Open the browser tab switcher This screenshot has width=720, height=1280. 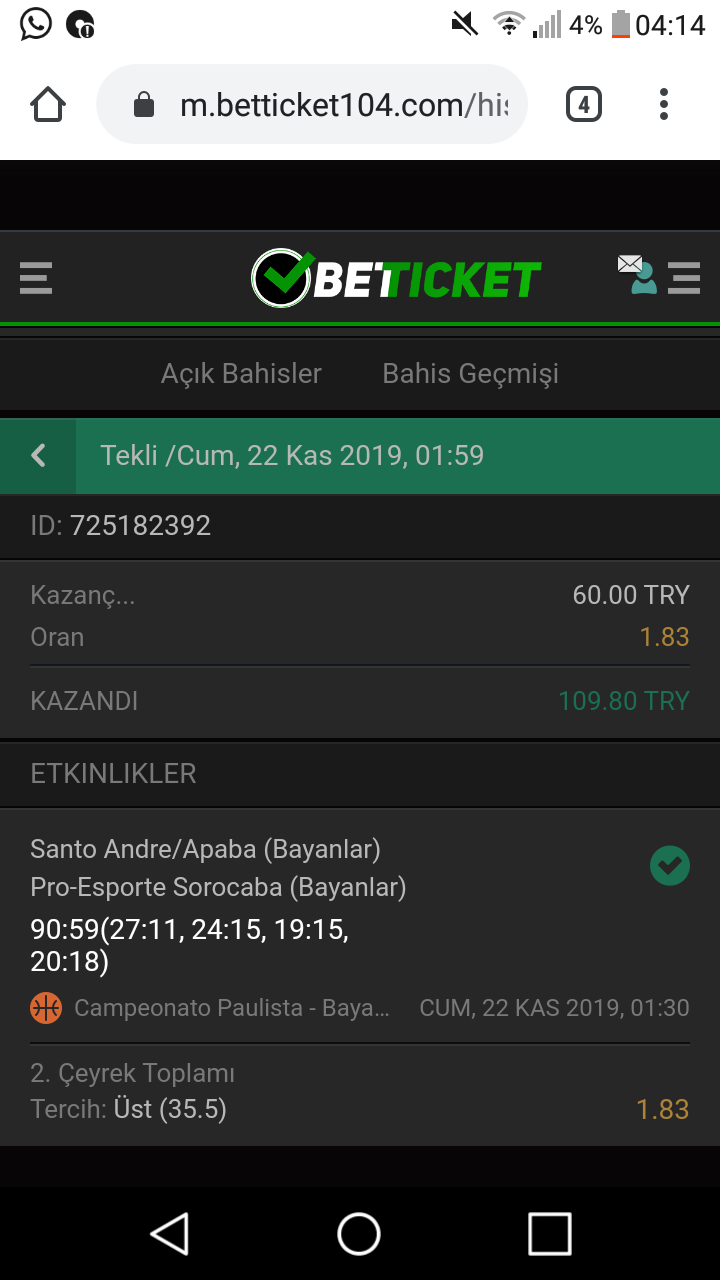pos(584,104)
